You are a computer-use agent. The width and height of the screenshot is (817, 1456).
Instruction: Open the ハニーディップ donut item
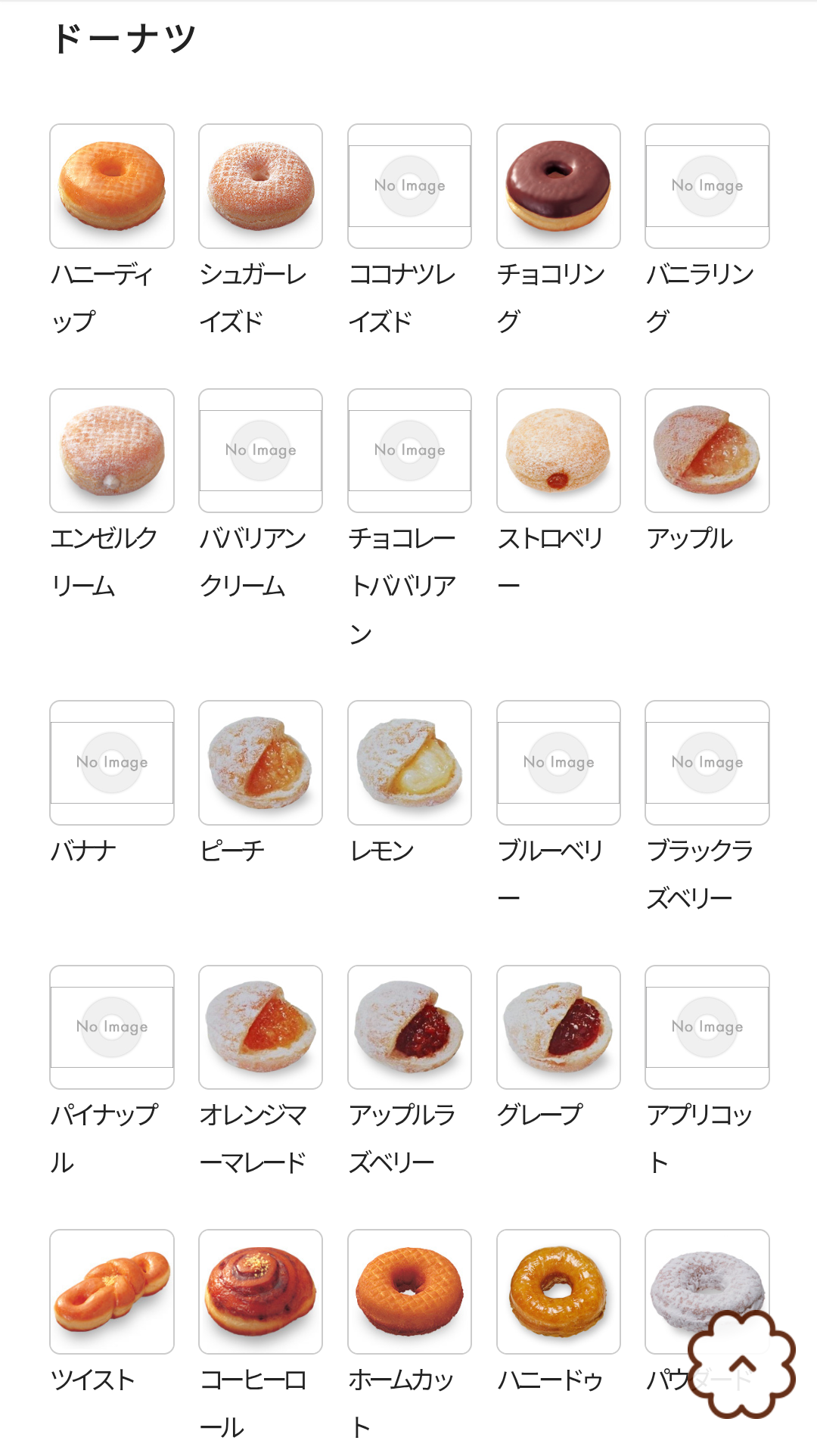pos(112,186)
